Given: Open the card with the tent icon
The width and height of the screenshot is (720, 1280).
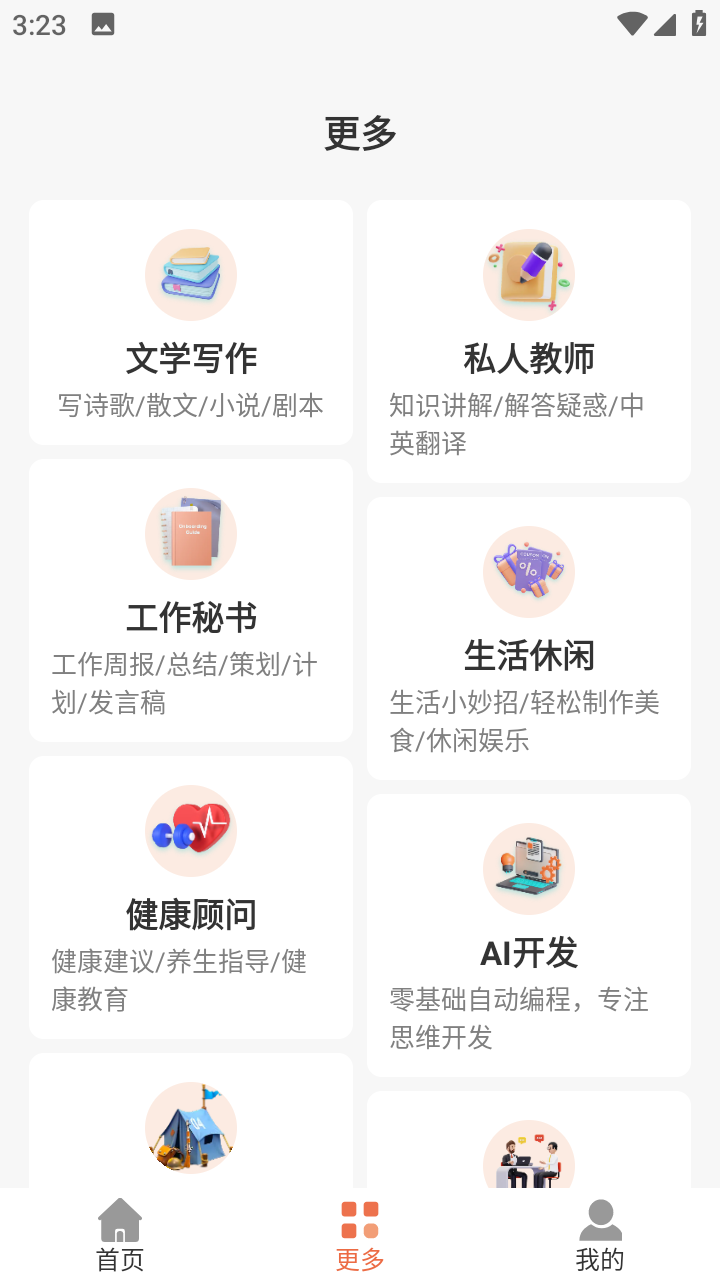Looking at the screenshot, I should tap(191, 1125).
